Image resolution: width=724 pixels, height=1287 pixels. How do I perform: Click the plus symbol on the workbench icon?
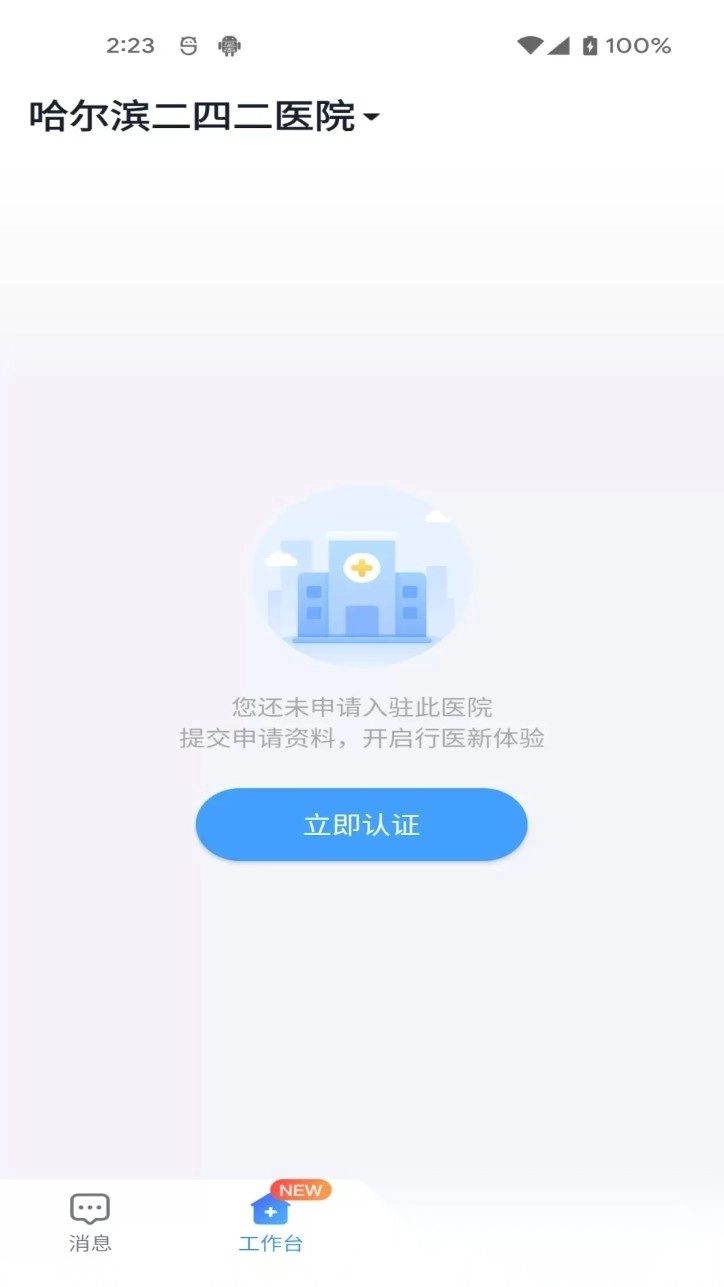coord(270,1211)
